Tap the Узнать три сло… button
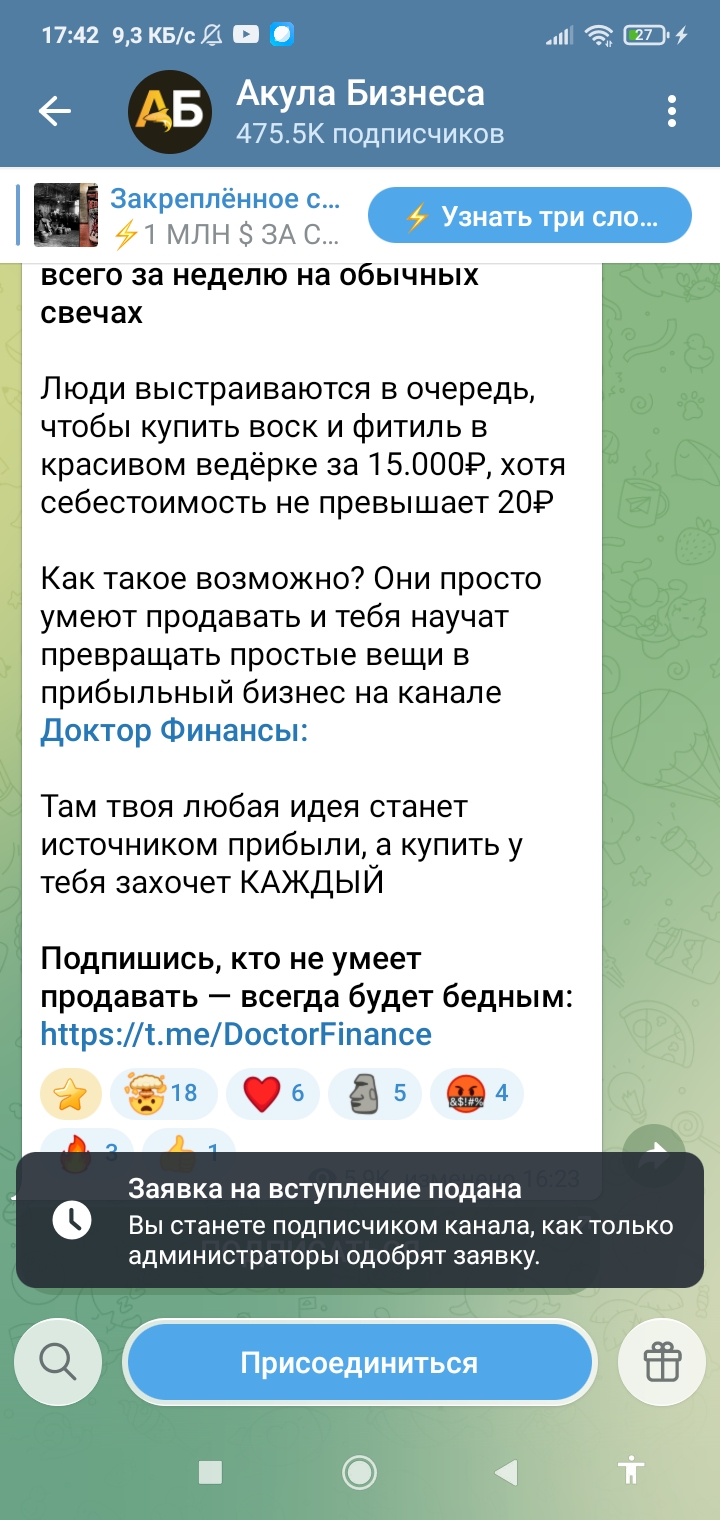This screenshot has width=720, height=1520. (x=530, y=216)
